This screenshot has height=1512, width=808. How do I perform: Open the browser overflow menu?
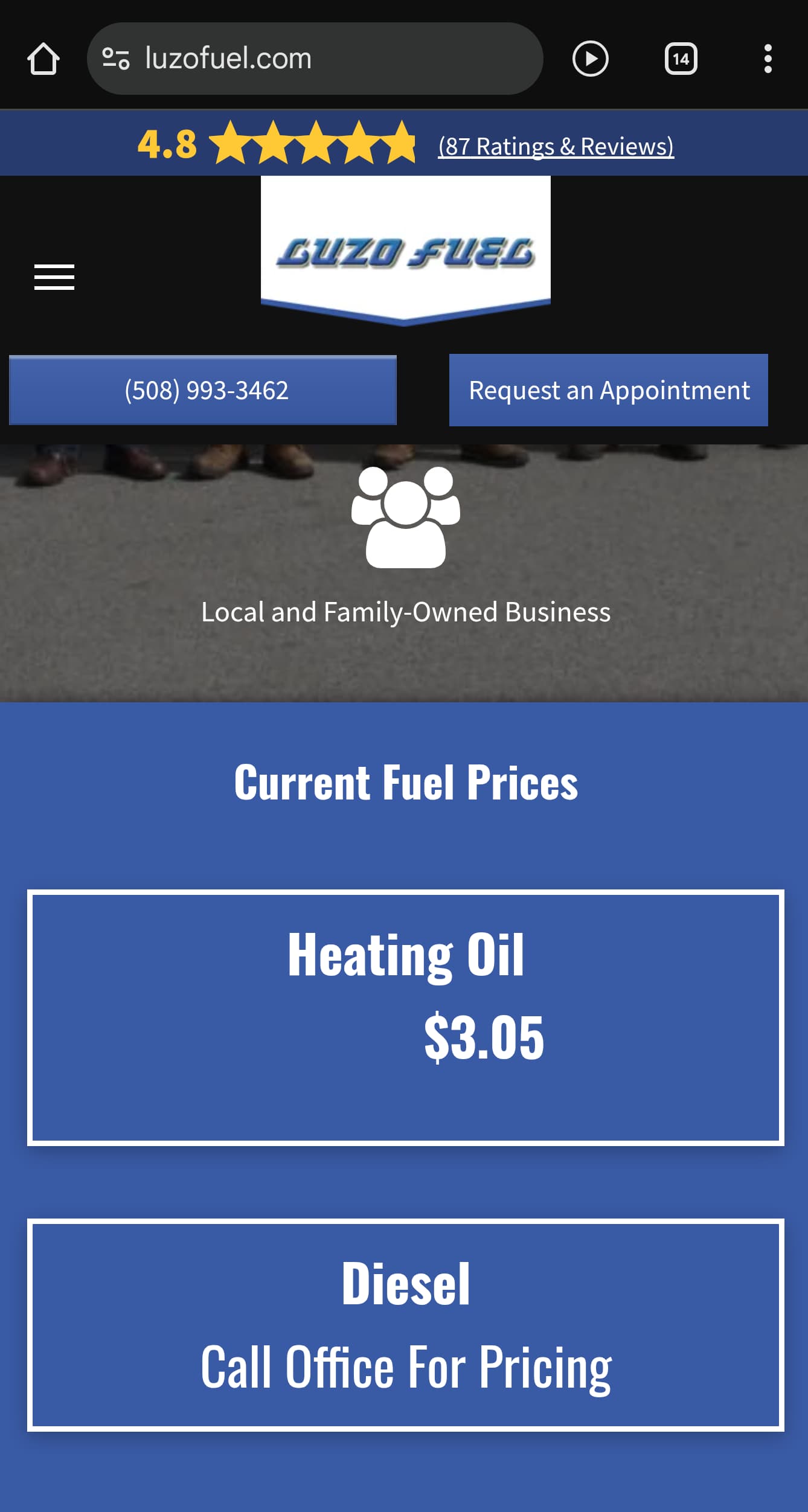coord(768,59)
